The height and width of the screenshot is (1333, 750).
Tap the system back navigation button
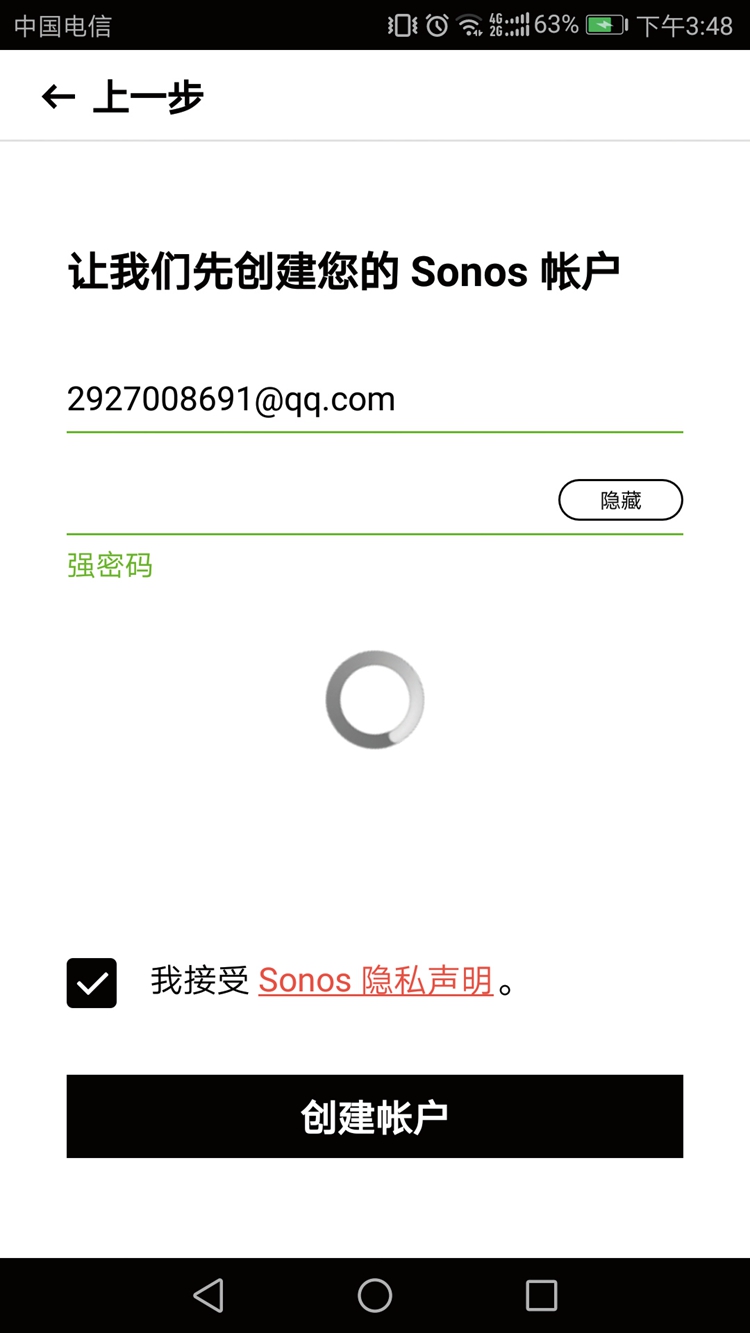(208, 1295)
